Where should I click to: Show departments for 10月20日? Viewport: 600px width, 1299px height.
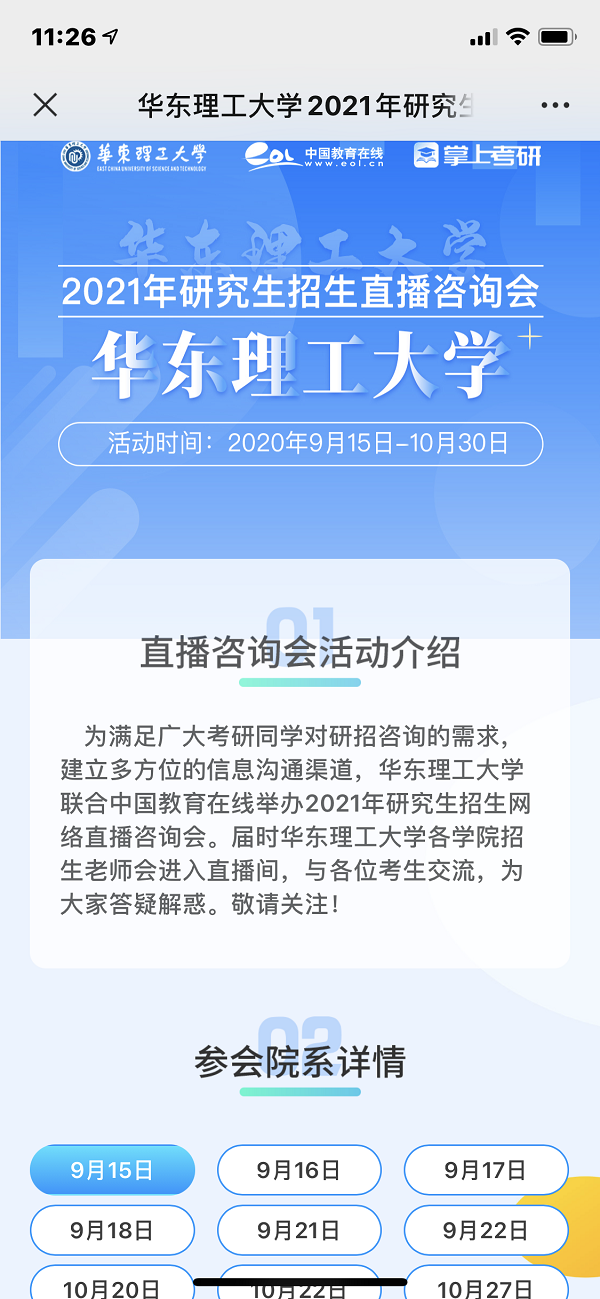point(112,1288)
